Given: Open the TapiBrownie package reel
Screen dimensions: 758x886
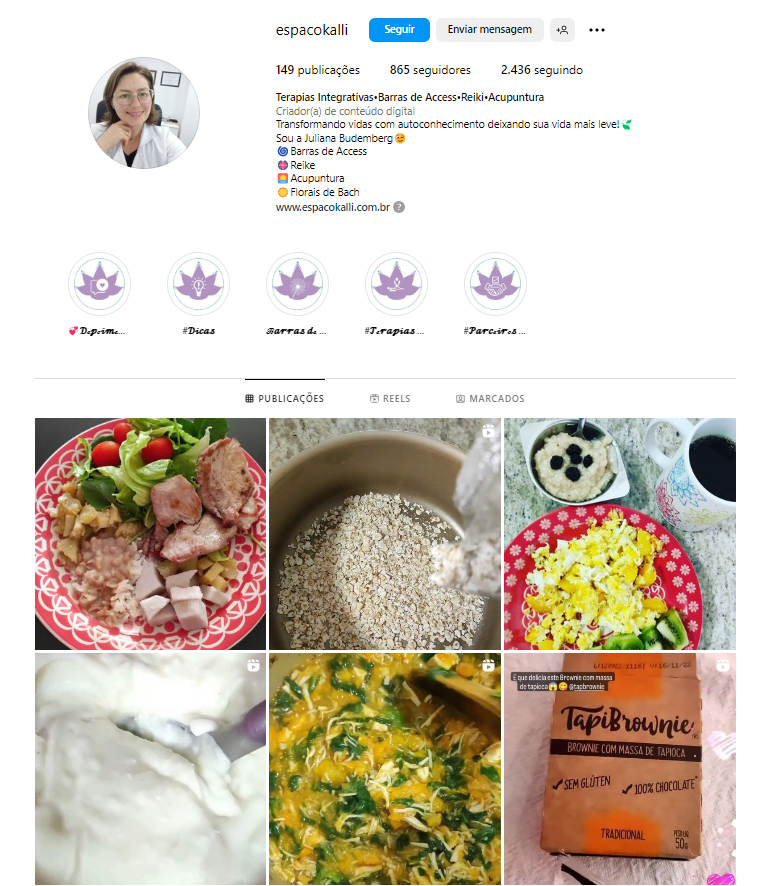Looking at the screenshot, I should [x=619, y=769].
